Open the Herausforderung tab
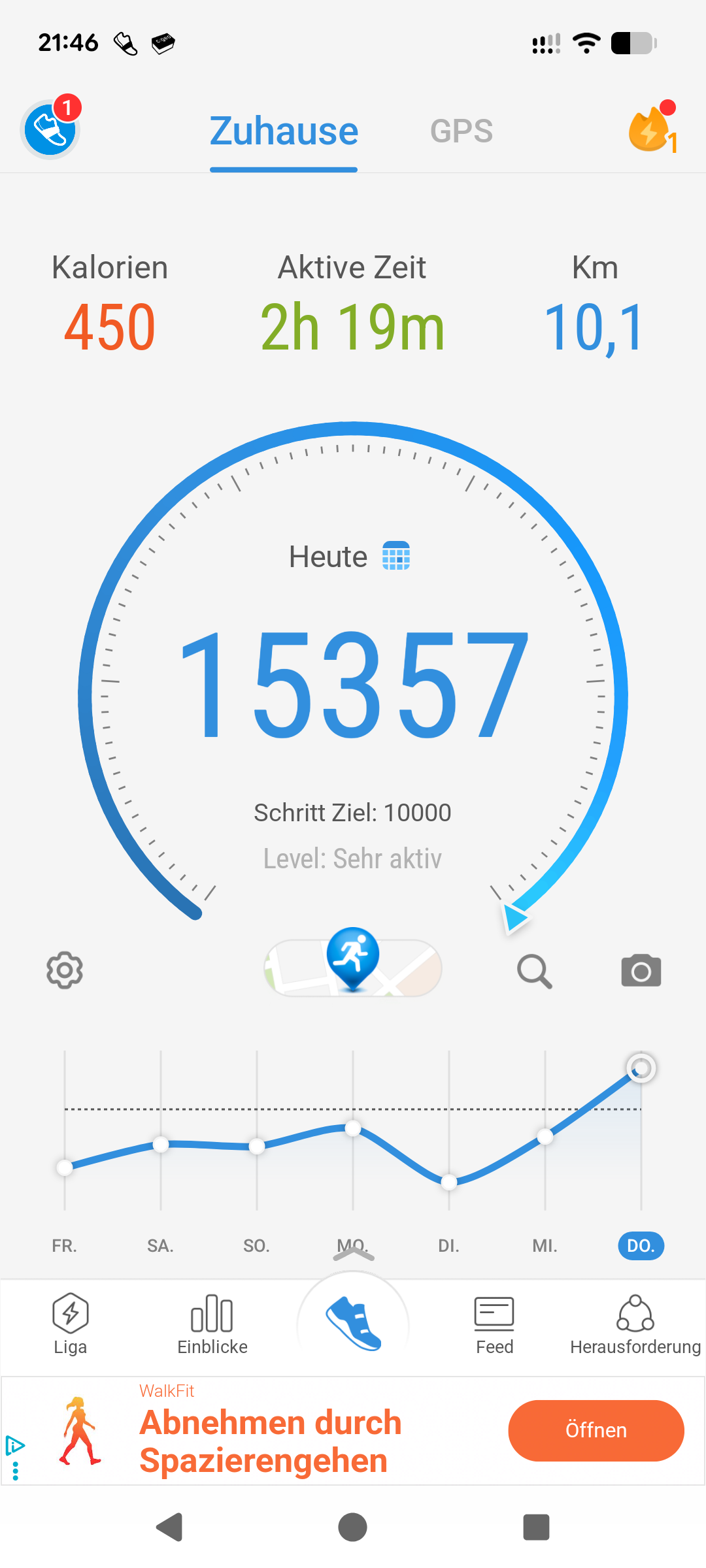This screenshot has width=706, height=1568. 635,1324
